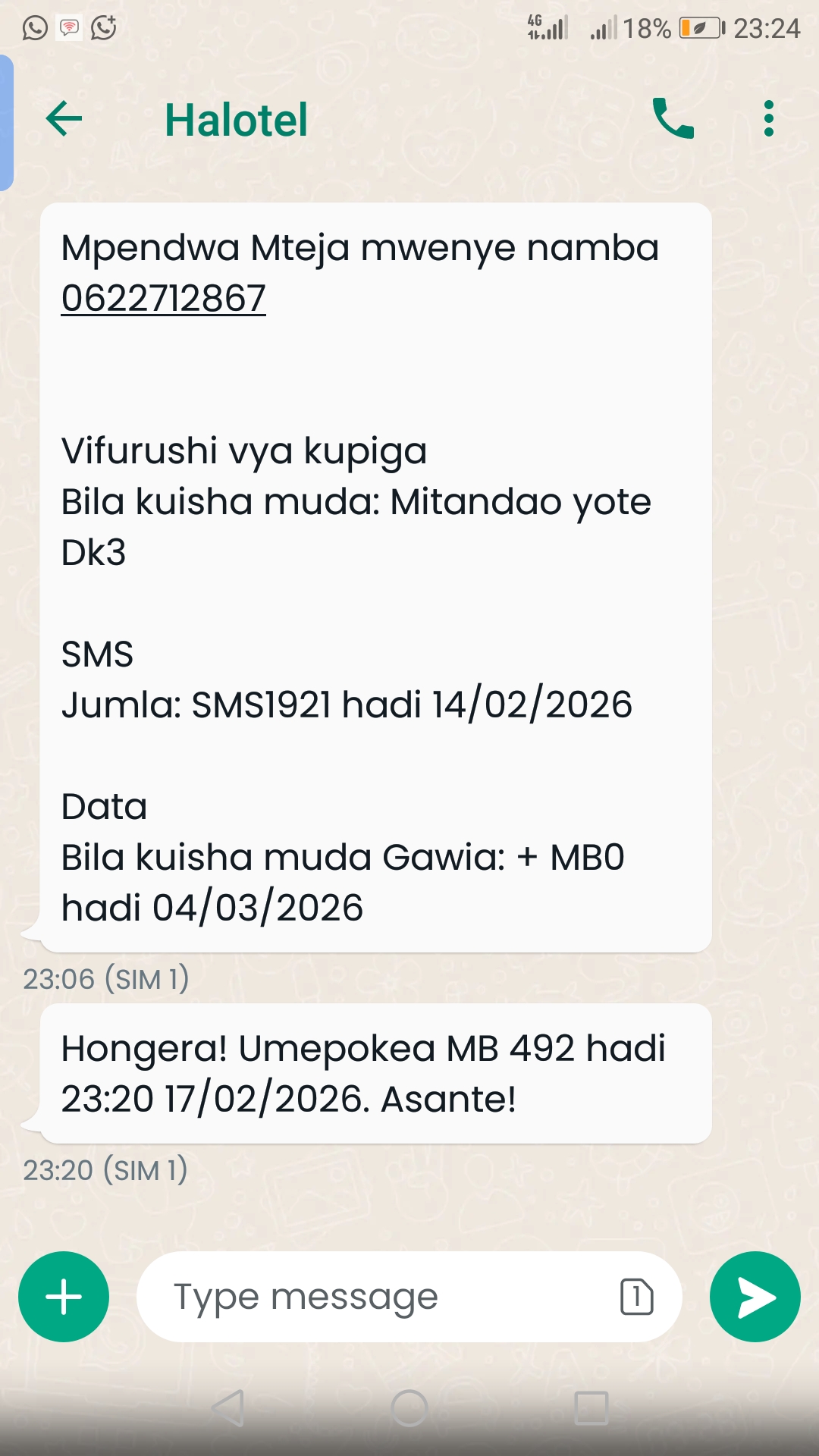Go to home via navigation bar circle
Screen dimensions: 819x1456
coord(409,1408)
